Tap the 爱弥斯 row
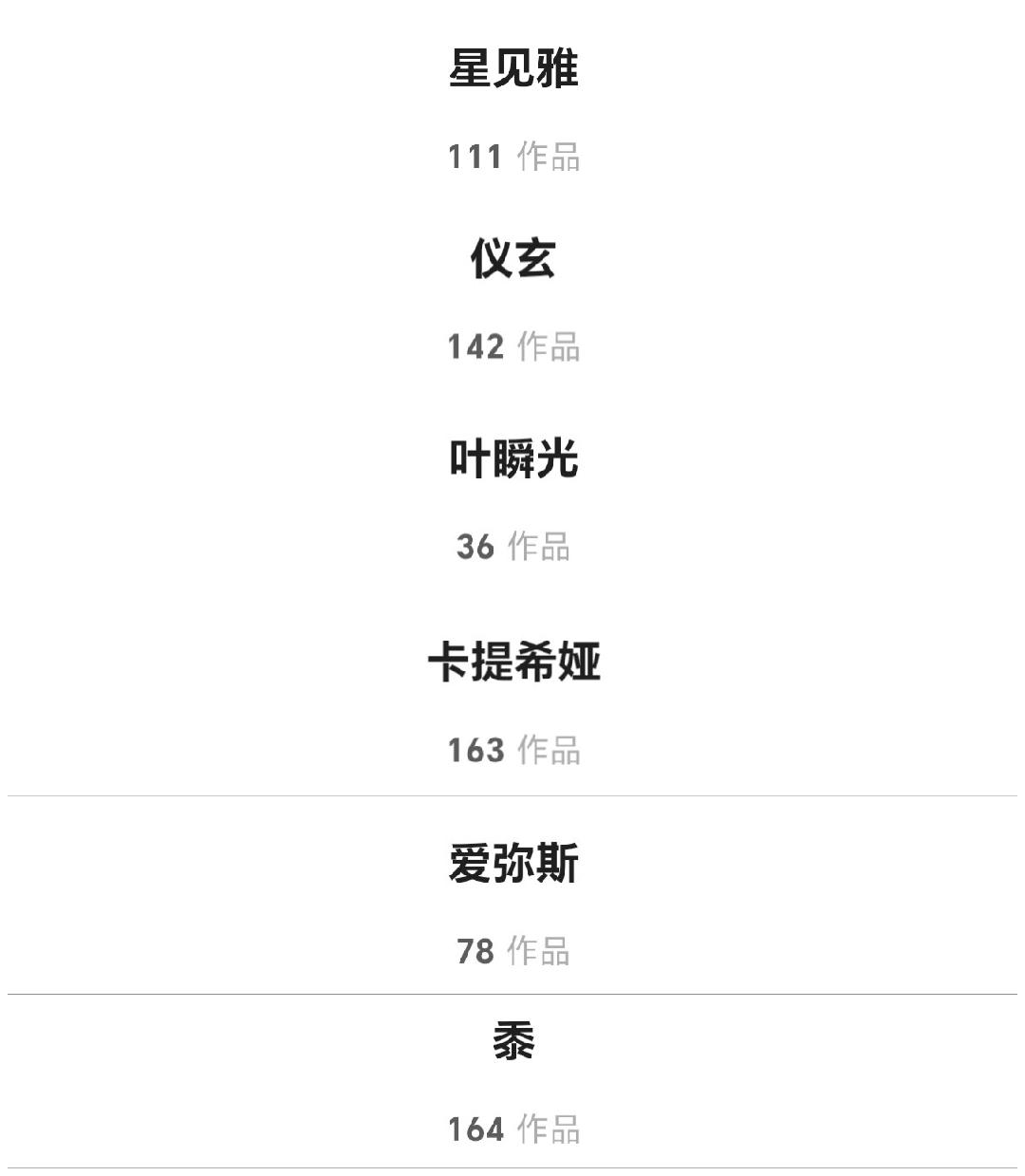 (x=512, y=865)
